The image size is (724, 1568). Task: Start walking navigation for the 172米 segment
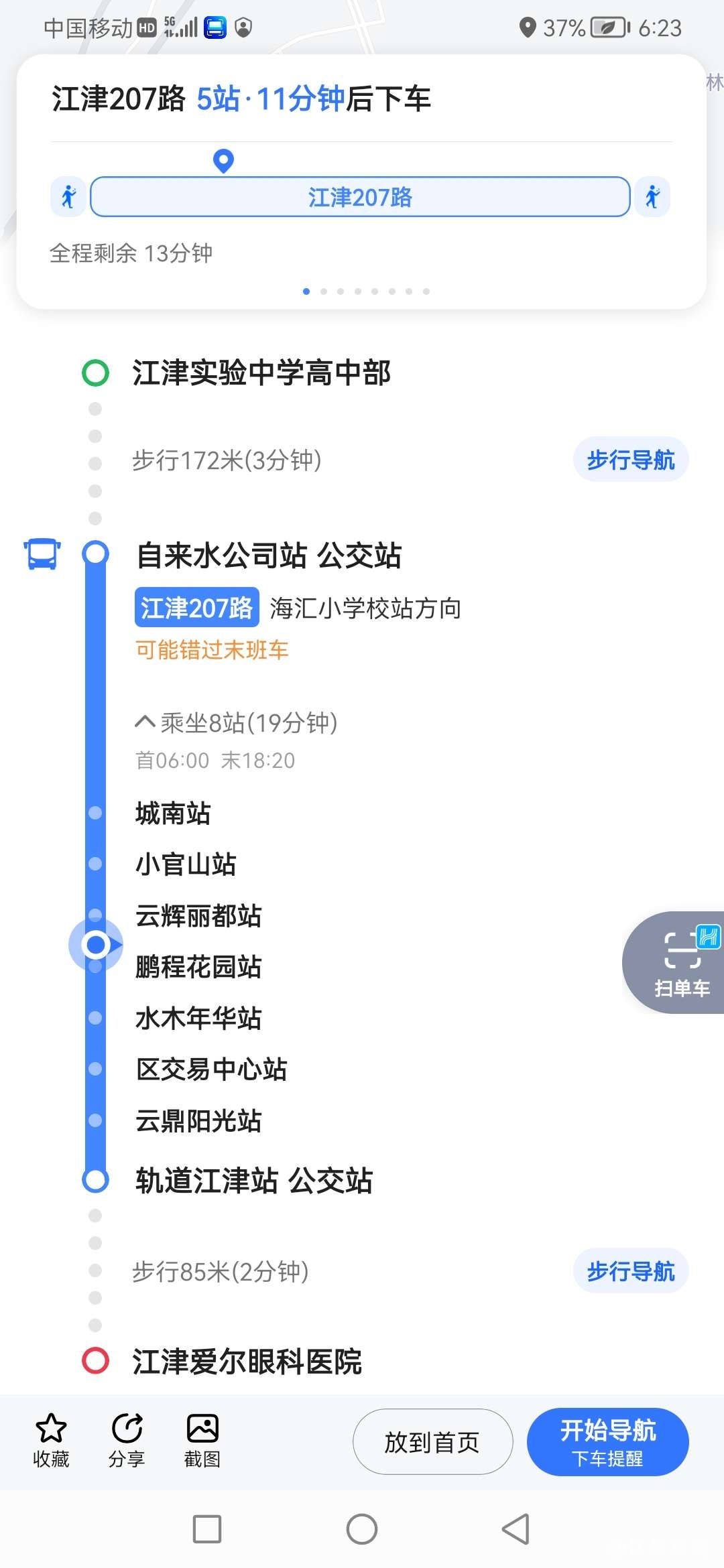pyautogui.click(x=630, y=460)
